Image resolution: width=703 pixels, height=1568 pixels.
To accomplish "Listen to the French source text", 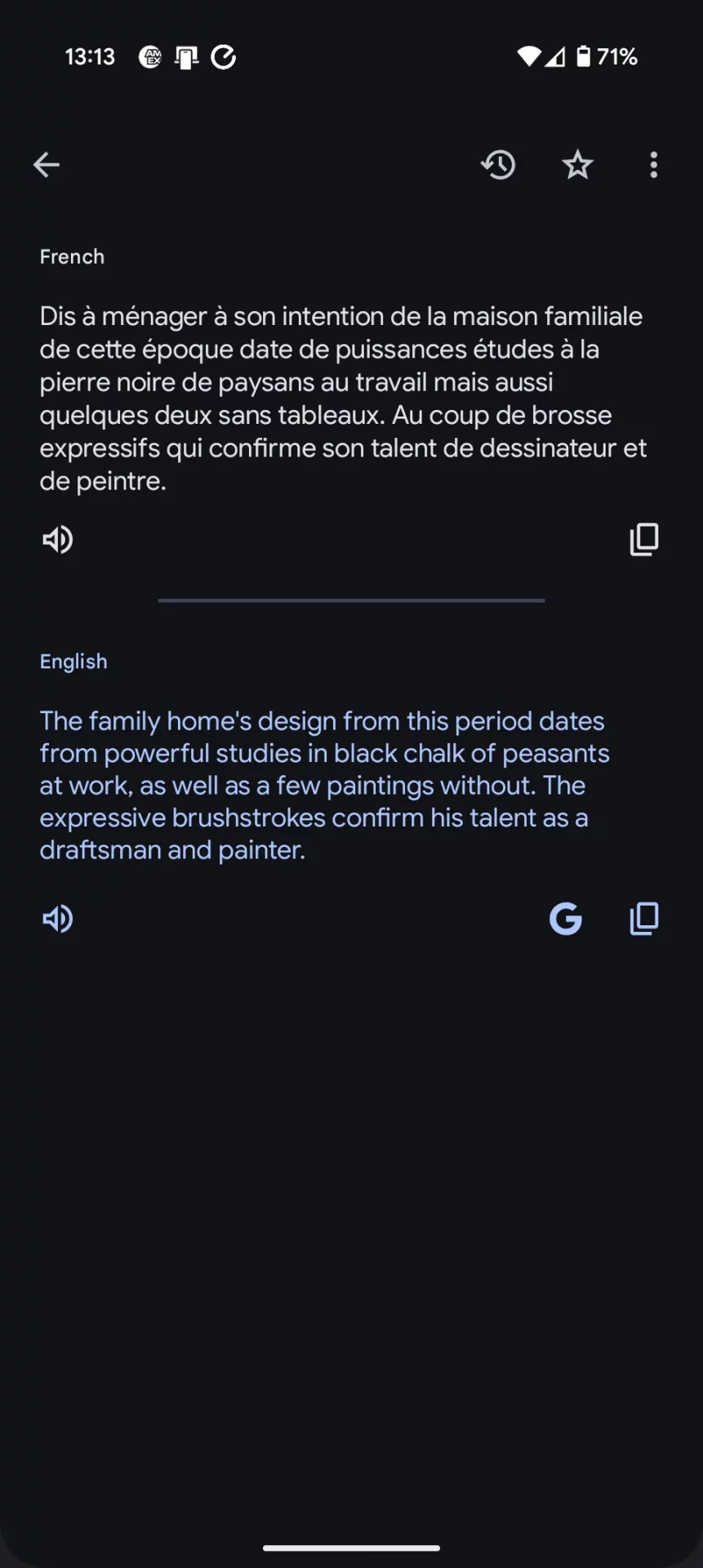I will click(58, 540).
